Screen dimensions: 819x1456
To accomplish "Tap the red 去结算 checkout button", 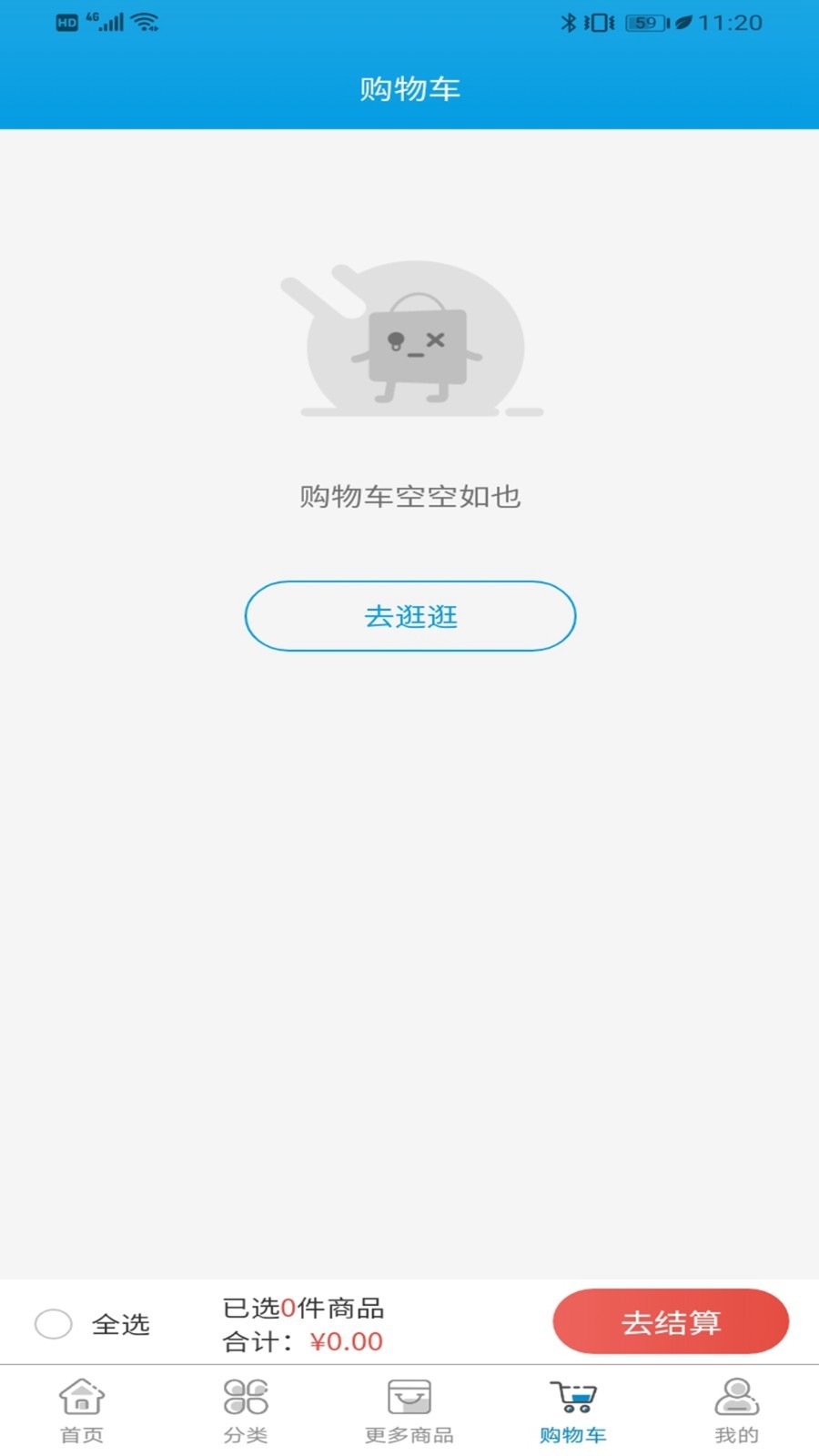I will [x=671, y=1321].
